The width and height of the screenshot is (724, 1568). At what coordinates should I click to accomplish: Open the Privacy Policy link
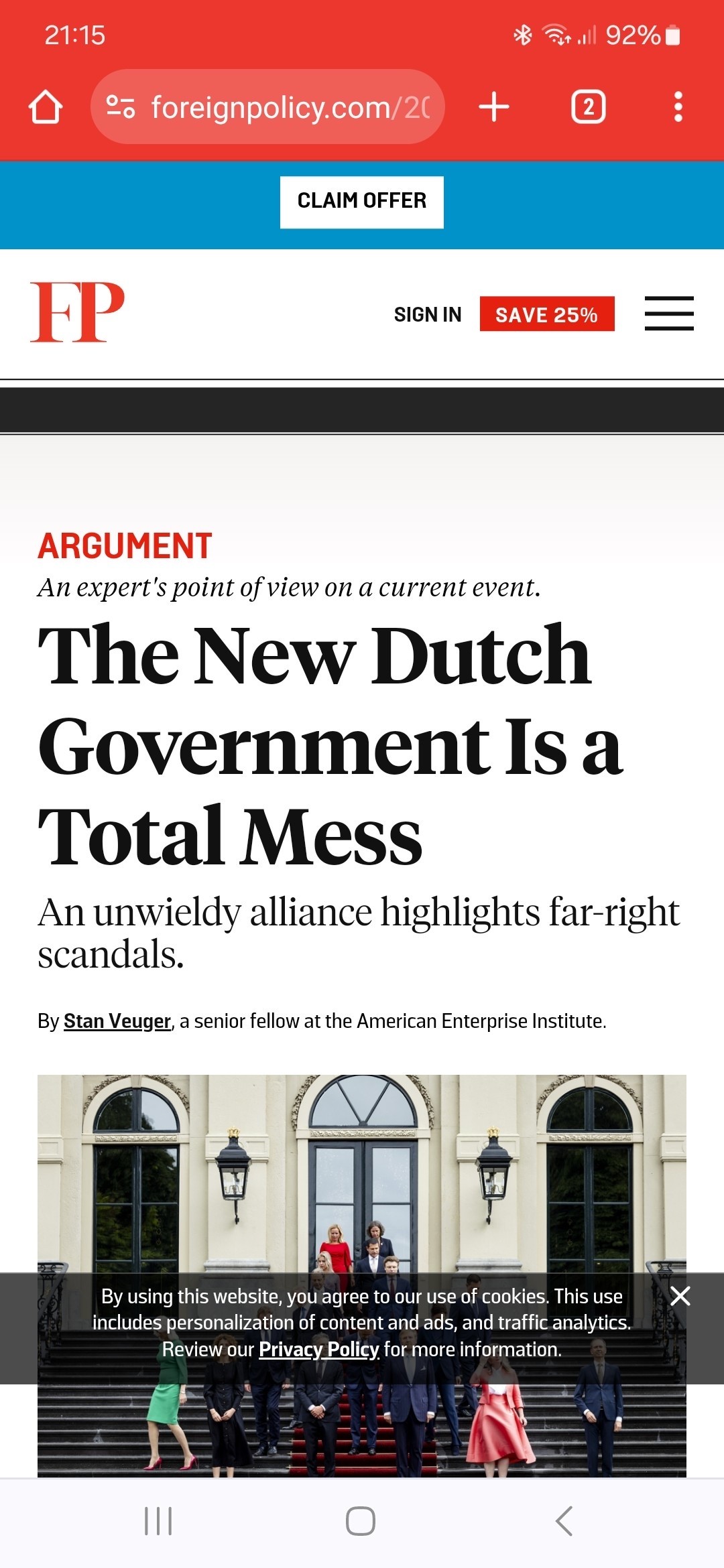[x=319, y=1349]
